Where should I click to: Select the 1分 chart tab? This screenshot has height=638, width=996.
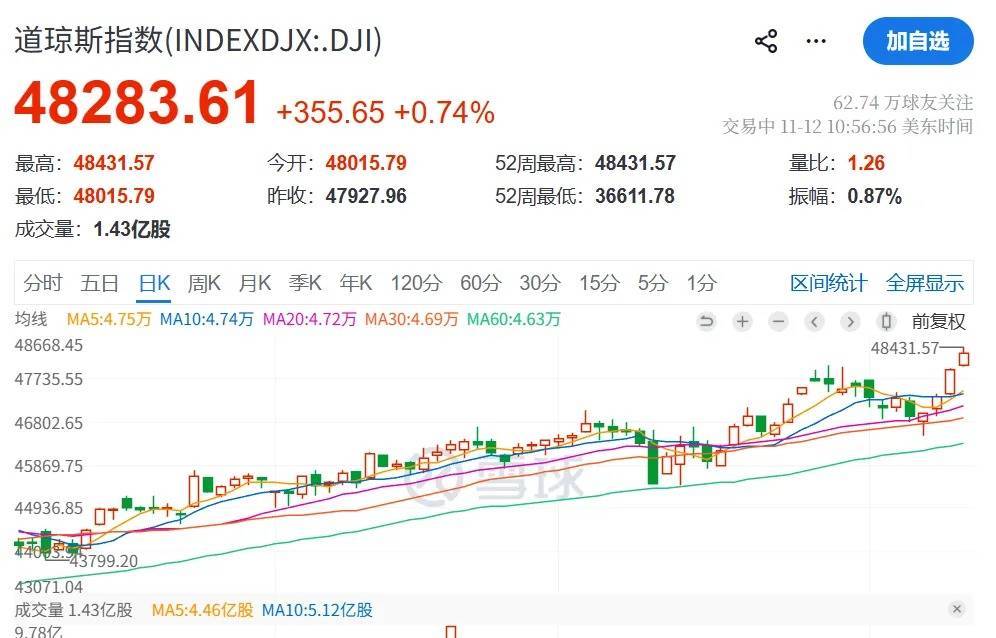coord(701,283)
